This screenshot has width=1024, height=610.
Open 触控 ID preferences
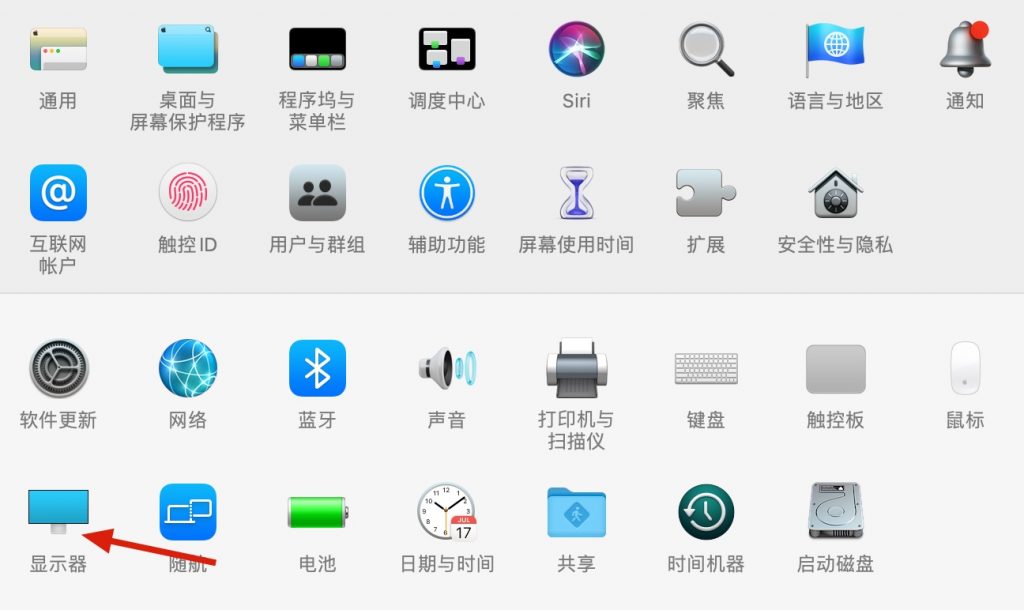(187, 193)
